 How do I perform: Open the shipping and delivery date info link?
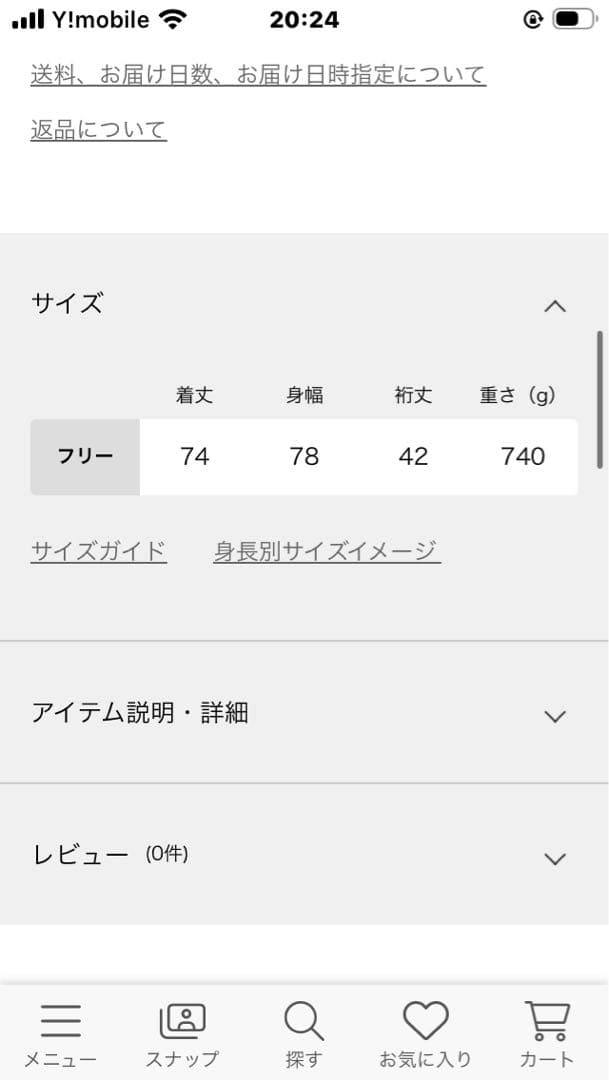[258, 74]
